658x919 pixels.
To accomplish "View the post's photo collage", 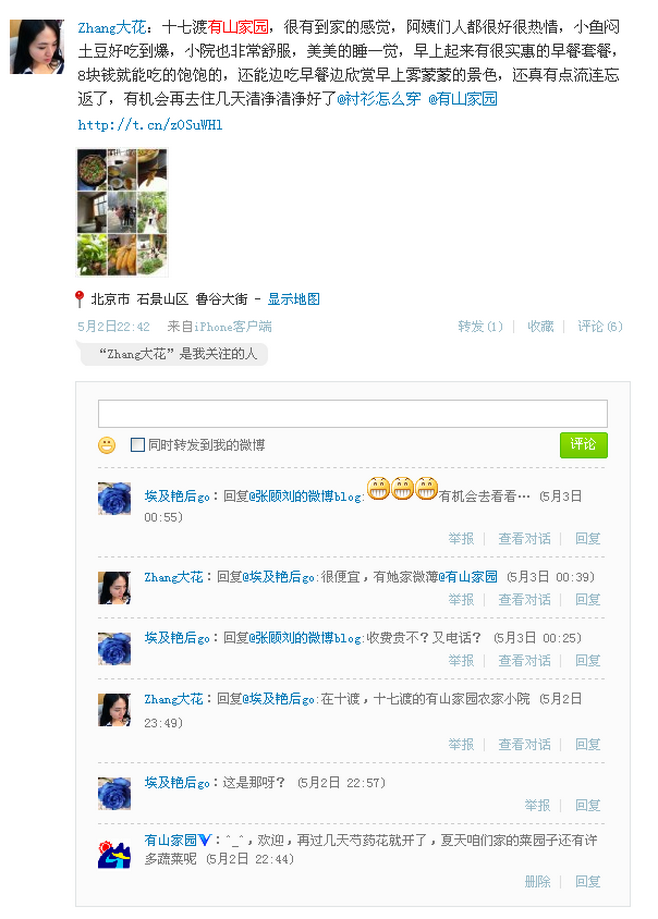I will (x=122, y=212).
